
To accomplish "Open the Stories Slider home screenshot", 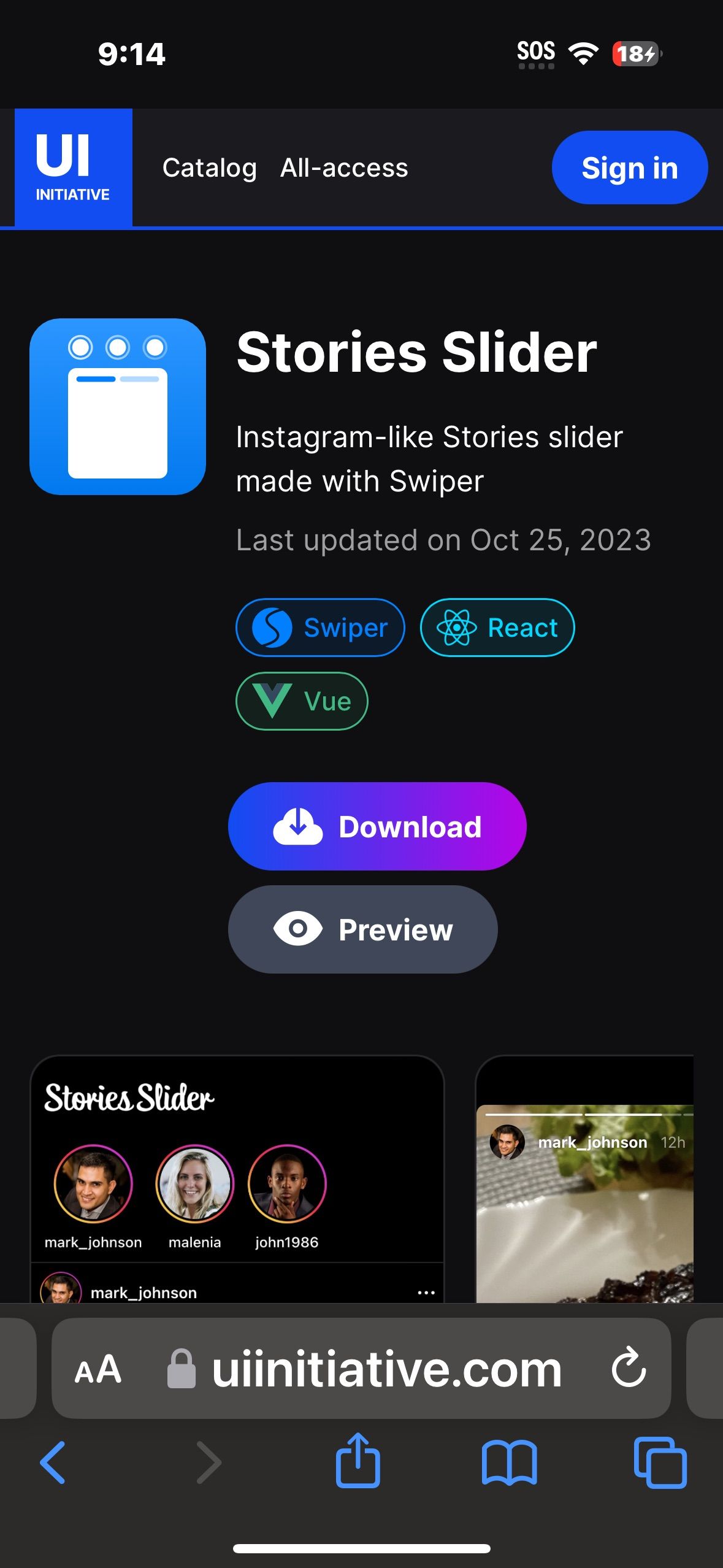I will pyautogui.click(x=237, y=1178).
